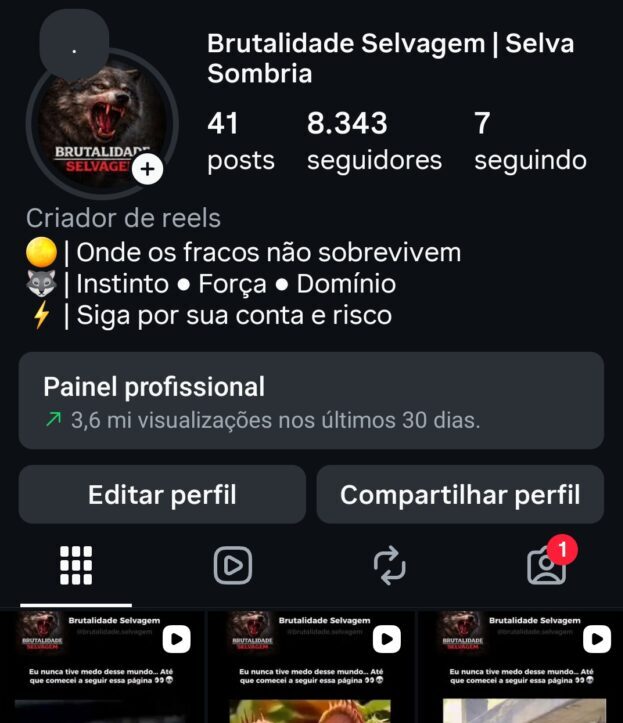Switch to the reels tab
623x723 pixels.
(x=232, y=566)
